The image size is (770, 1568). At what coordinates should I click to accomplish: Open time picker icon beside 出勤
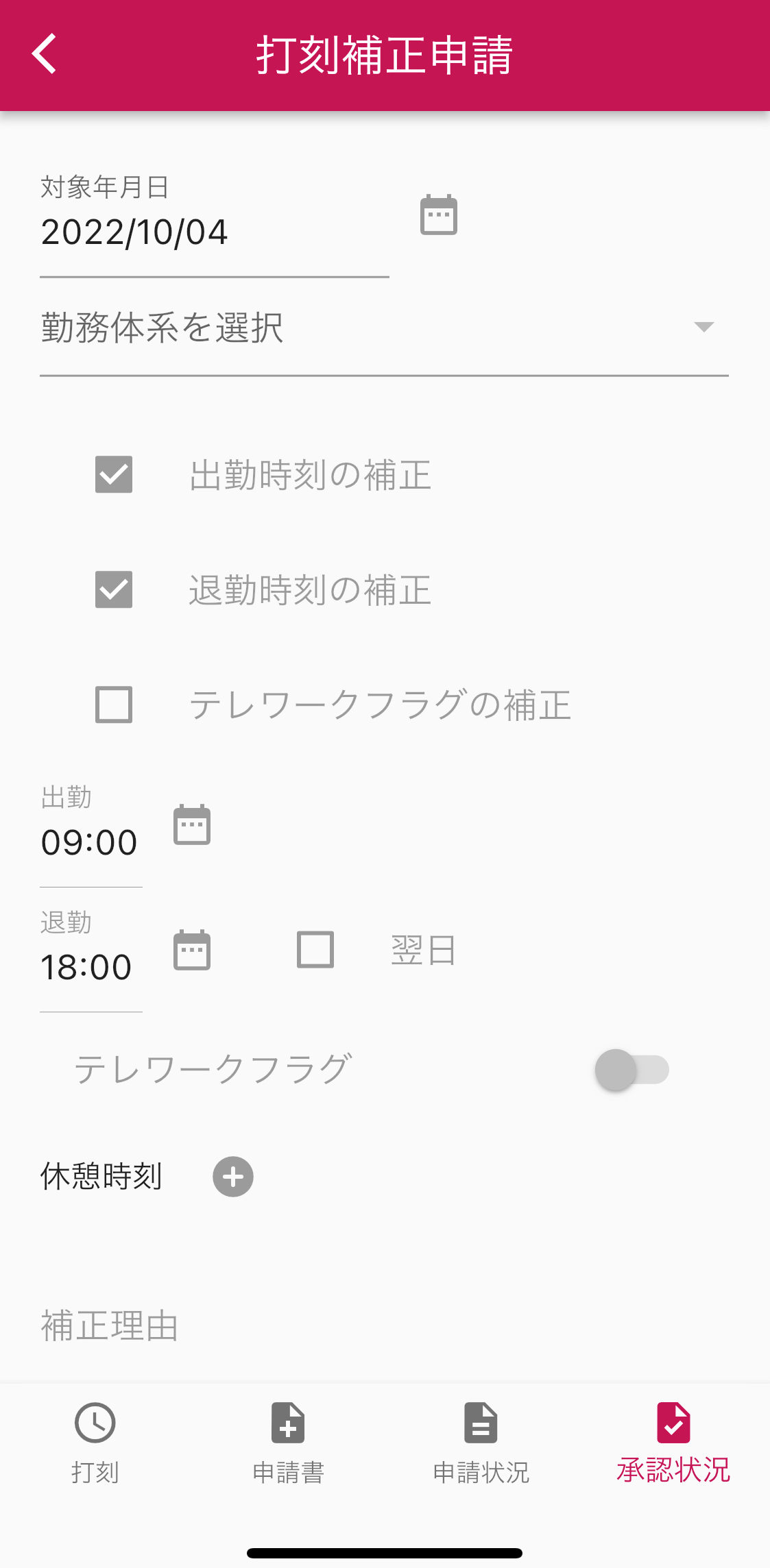[192, 824]
